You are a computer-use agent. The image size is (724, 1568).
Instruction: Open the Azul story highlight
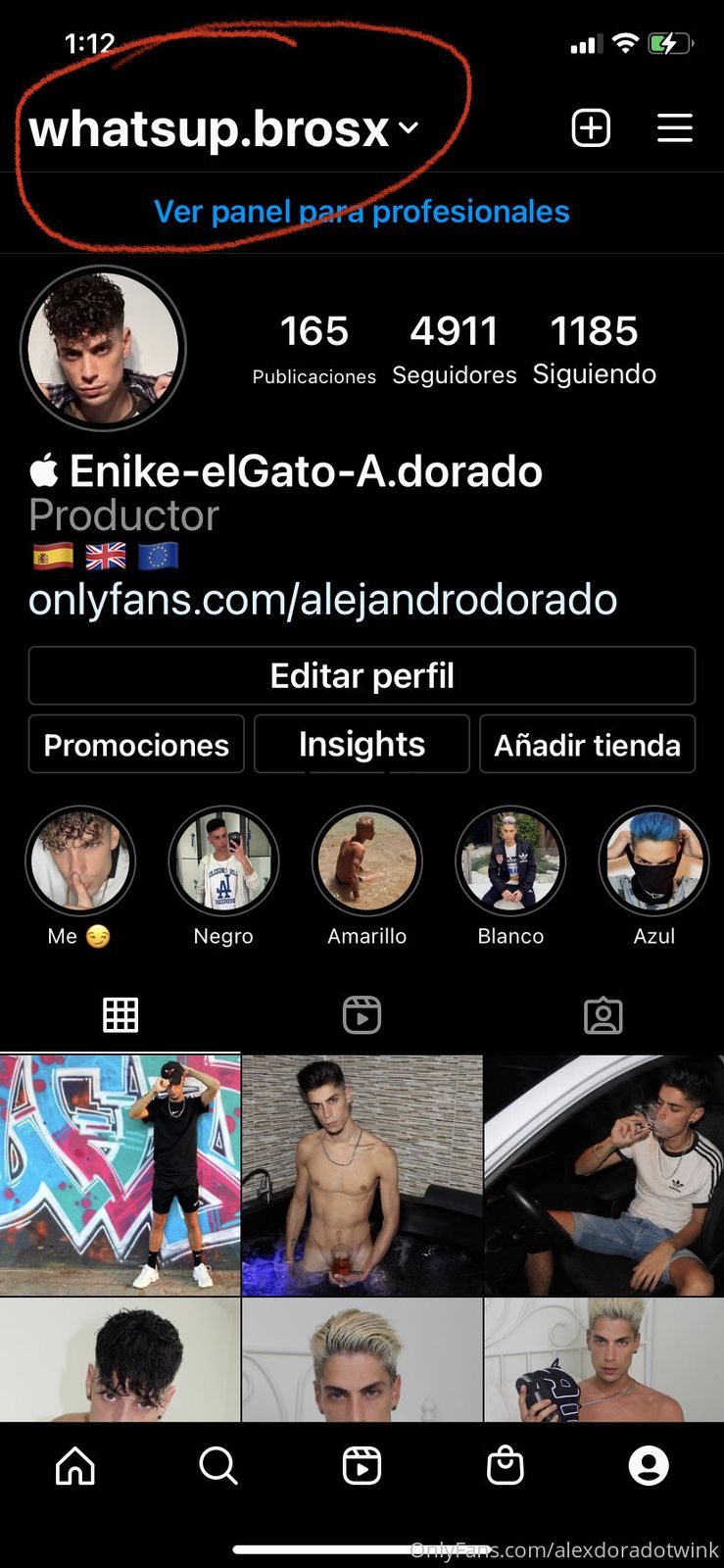click(653, 862)
